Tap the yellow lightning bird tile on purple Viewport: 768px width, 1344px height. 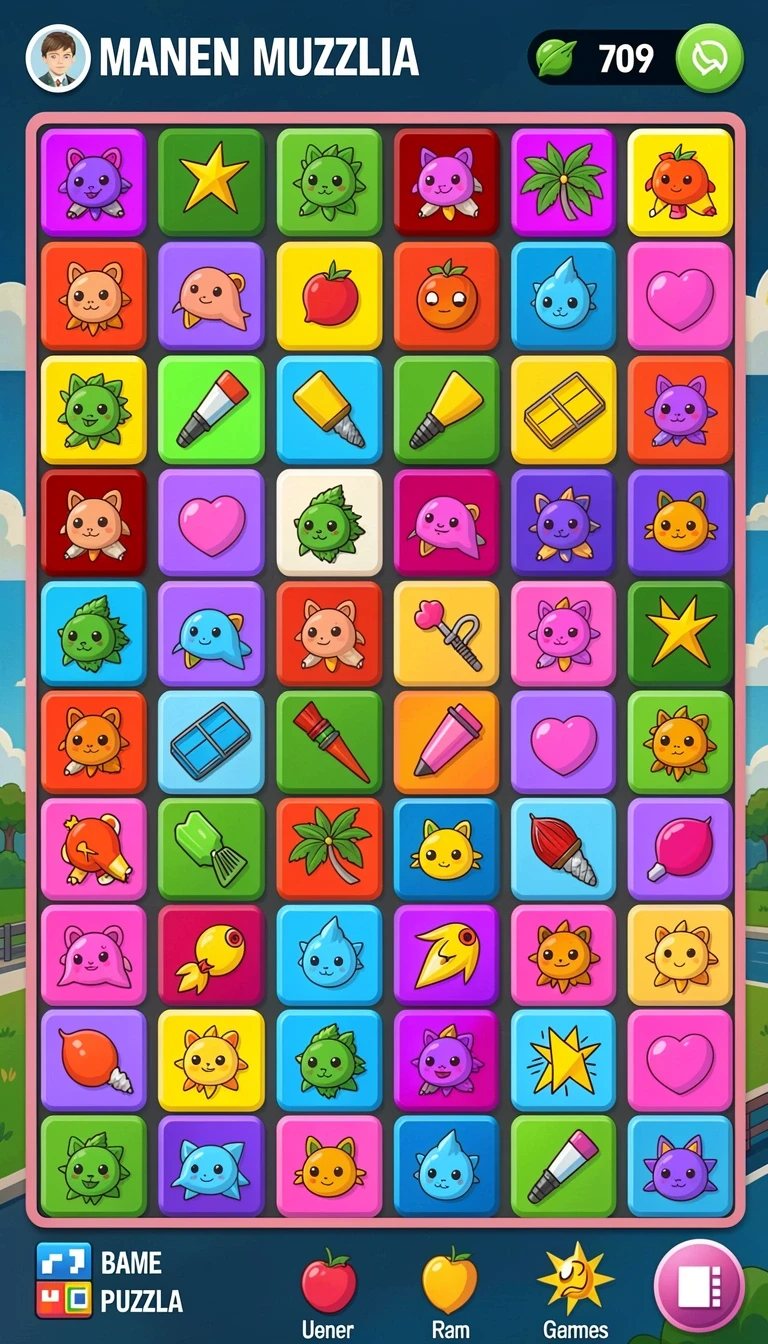(x=446, y=955)
